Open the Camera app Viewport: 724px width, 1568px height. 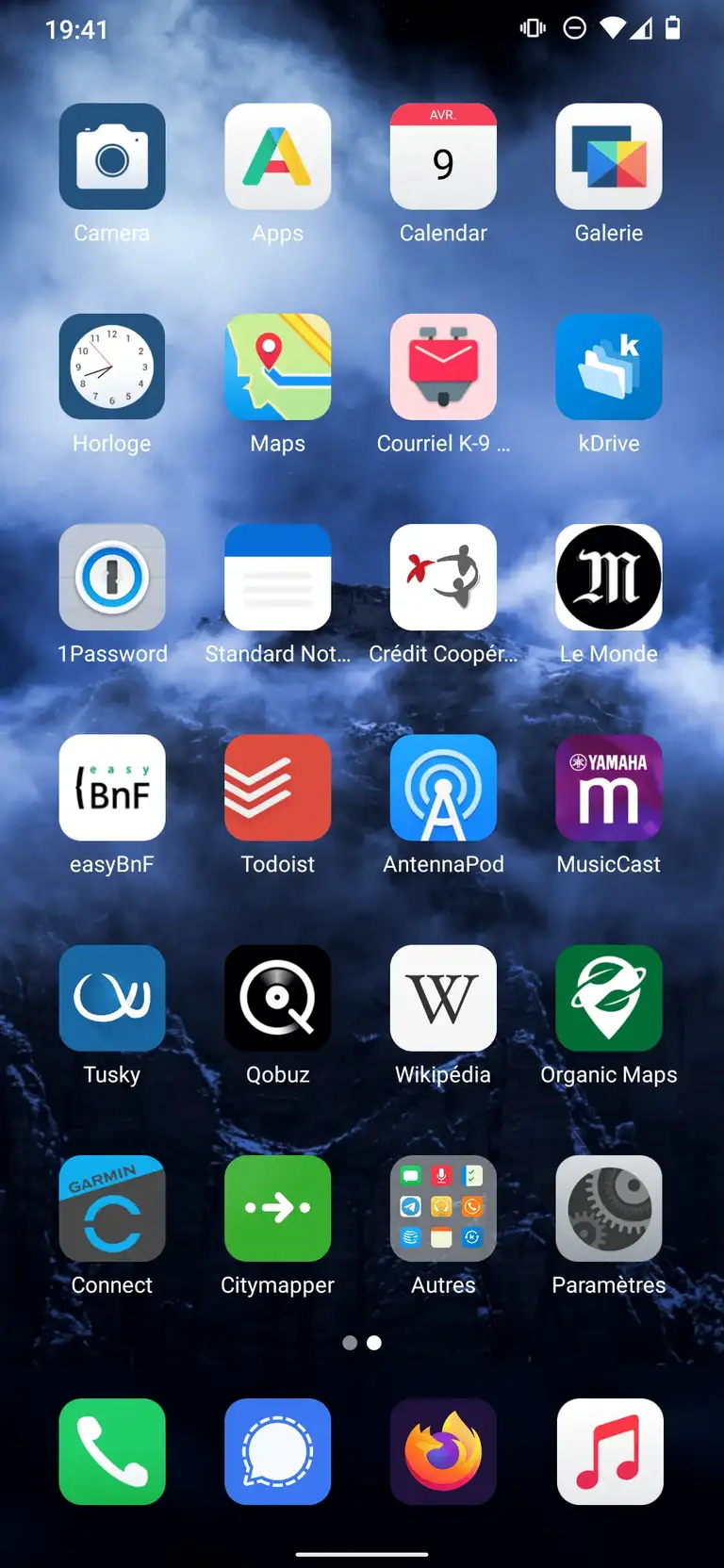pos(112,156)
